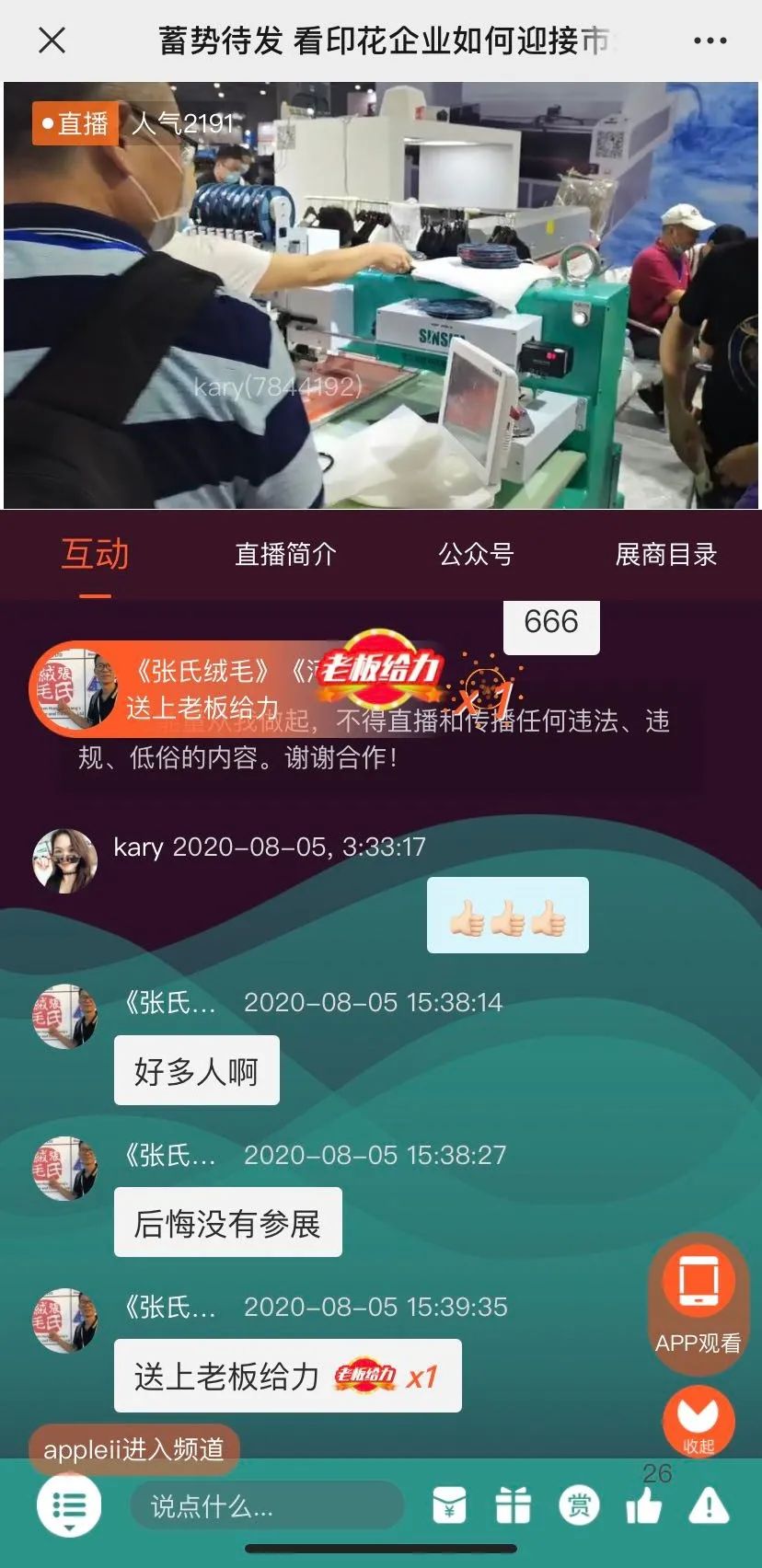Open the gift box icon

tap(514, 1506)
